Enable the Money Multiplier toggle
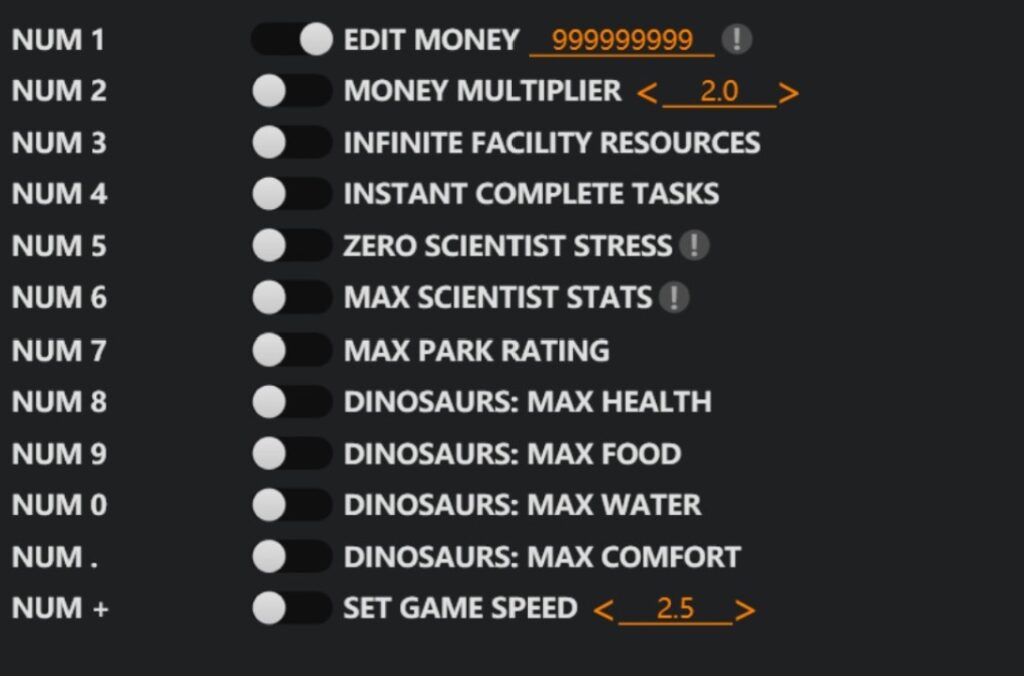The width and height of the screenshot is (1024, 676). [x=291, y=92]
